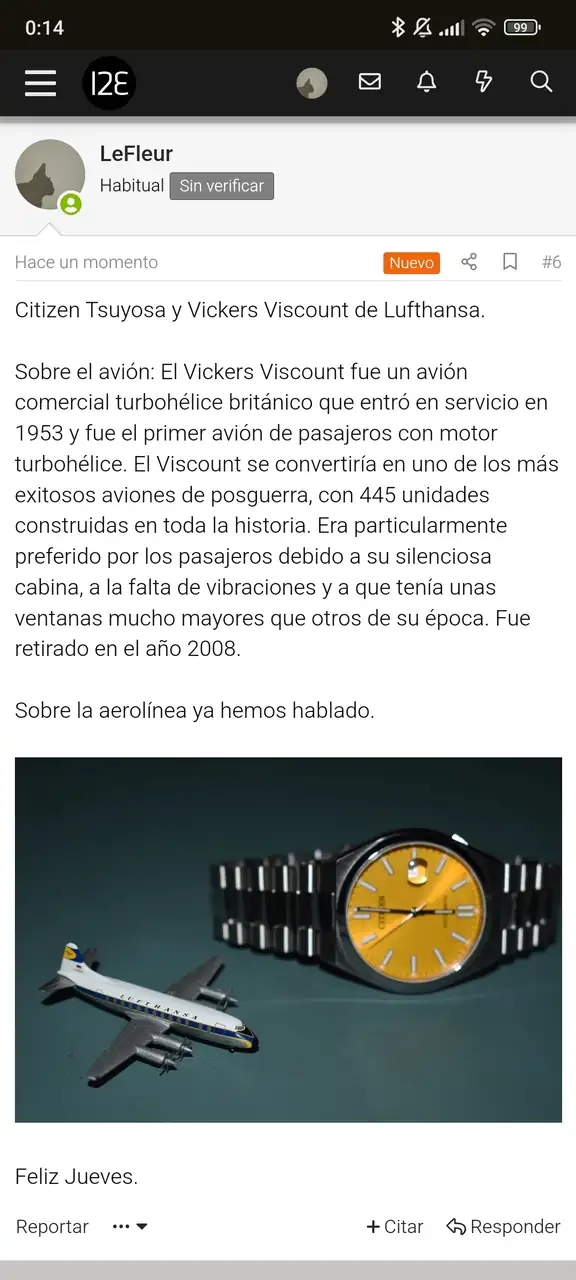
Task: Tap Citar to quote this post
Action: click(395, 1227)
